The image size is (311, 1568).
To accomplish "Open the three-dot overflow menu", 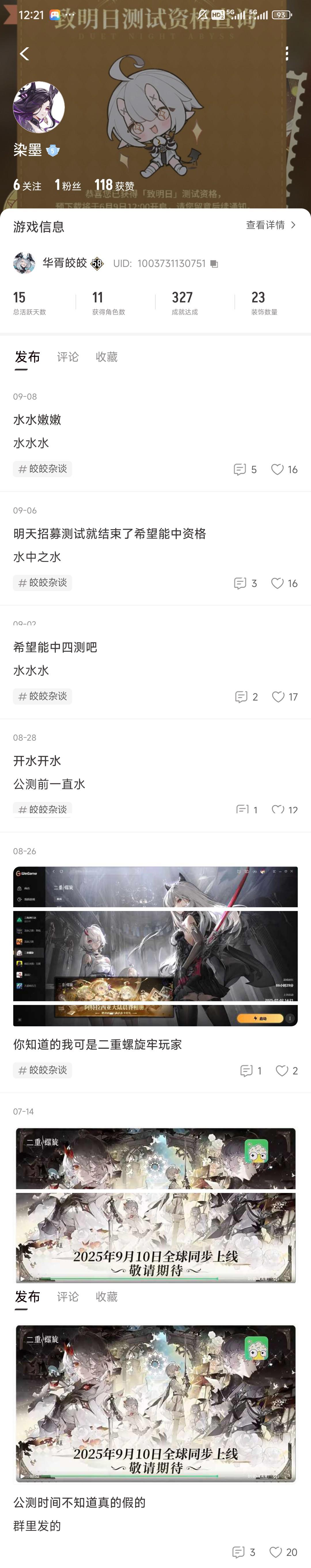I will (x=286, y=54).
